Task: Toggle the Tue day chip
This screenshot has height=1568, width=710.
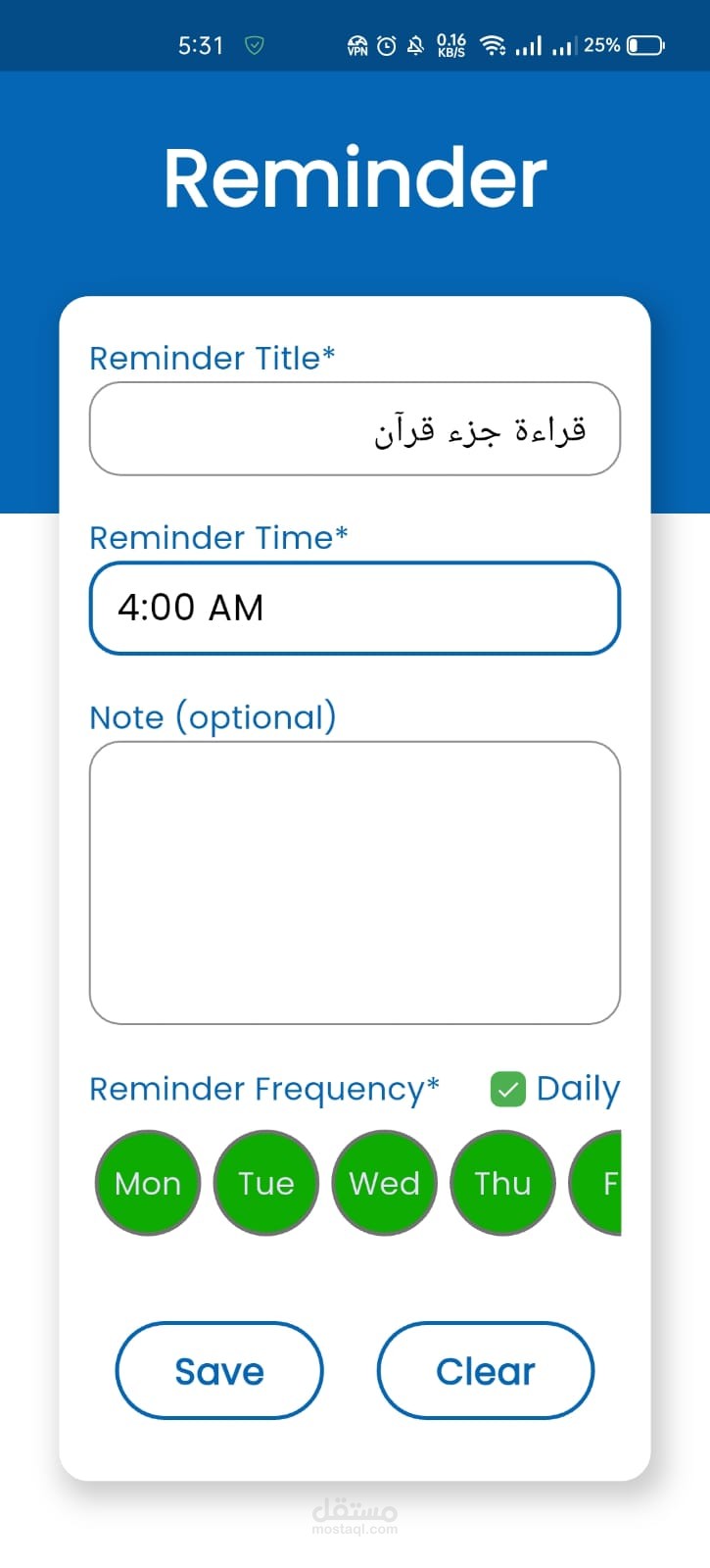Action: 266,1183
